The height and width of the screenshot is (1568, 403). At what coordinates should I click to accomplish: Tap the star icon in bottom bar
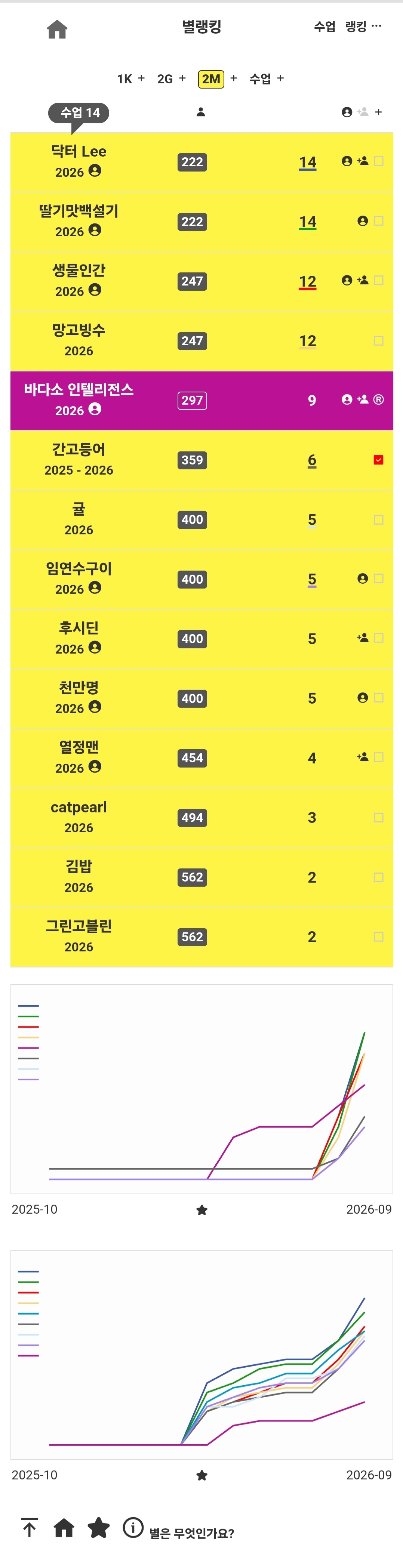click(99, 1528)
